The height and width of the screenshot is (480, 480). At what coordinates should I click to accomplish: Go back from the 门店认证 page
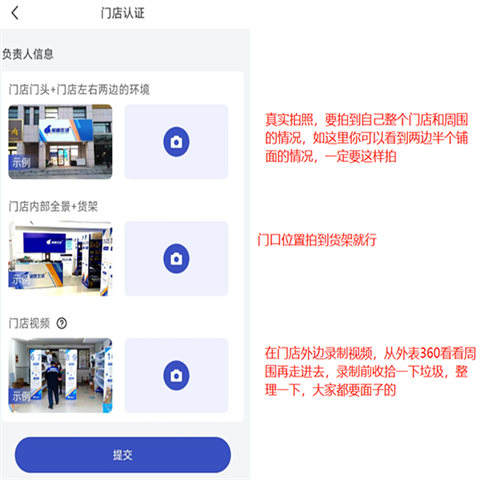point(15,13)
